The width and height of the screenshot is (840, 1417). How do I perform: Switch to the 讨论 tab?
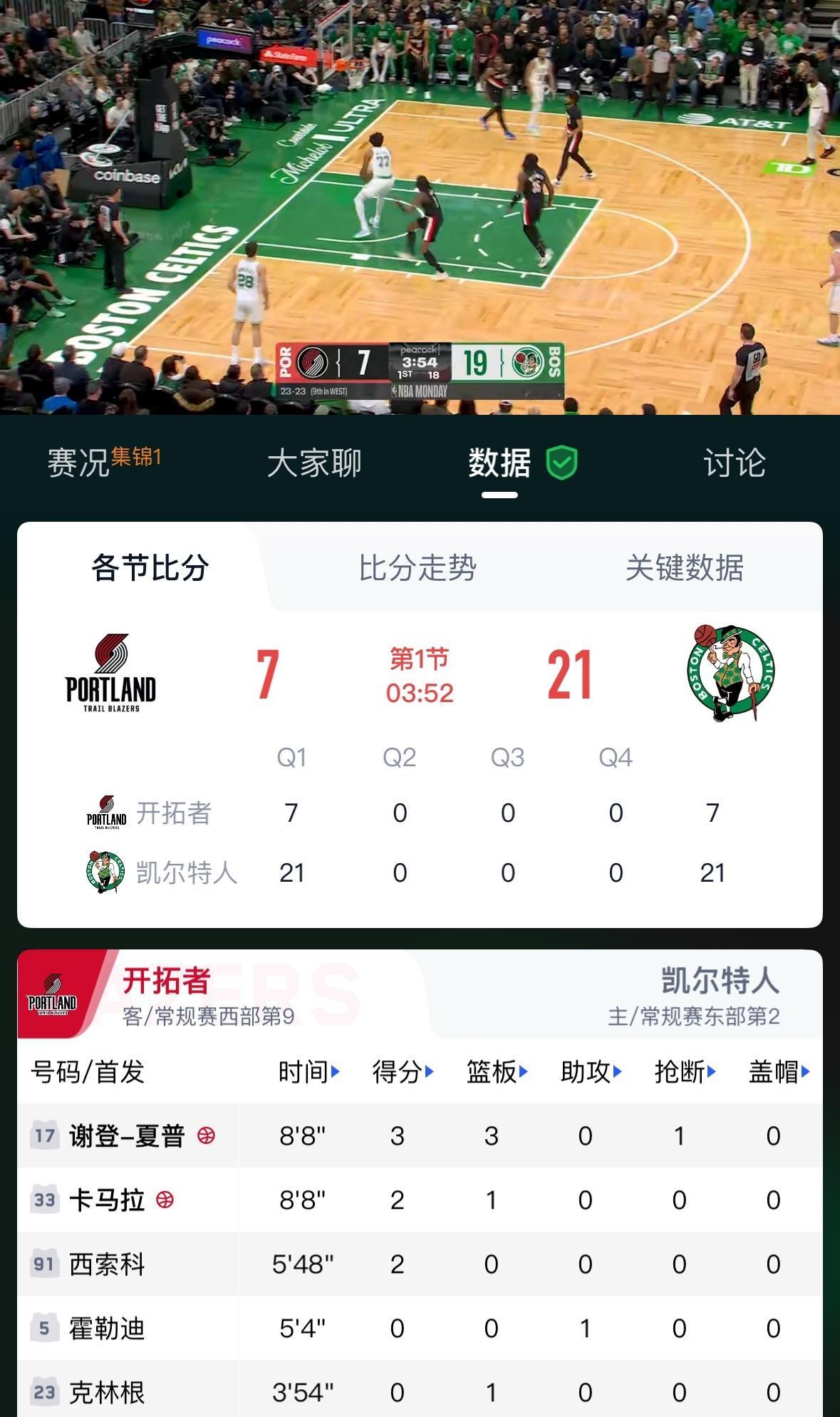pyautogui.click(x=734, y=463)
